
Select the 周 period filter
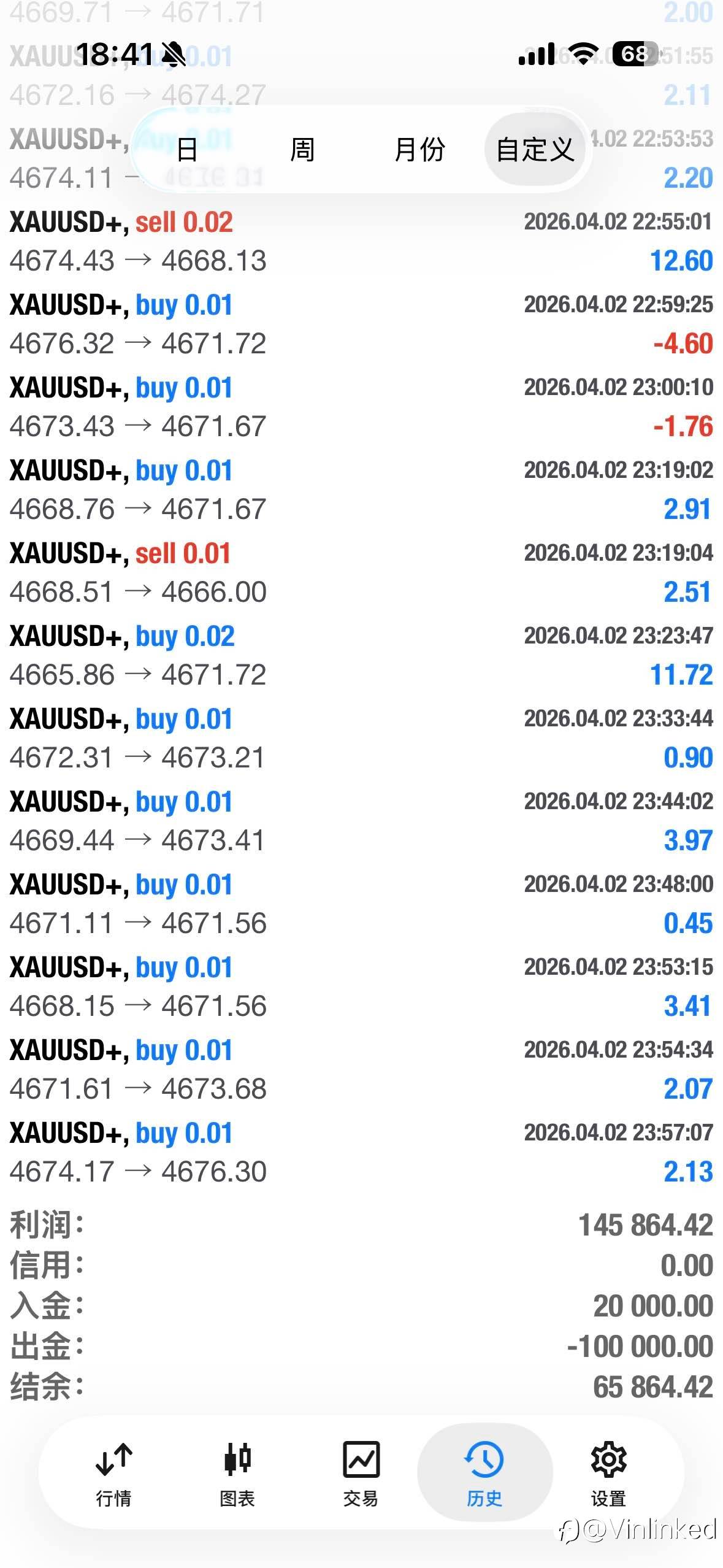[302, 149]
